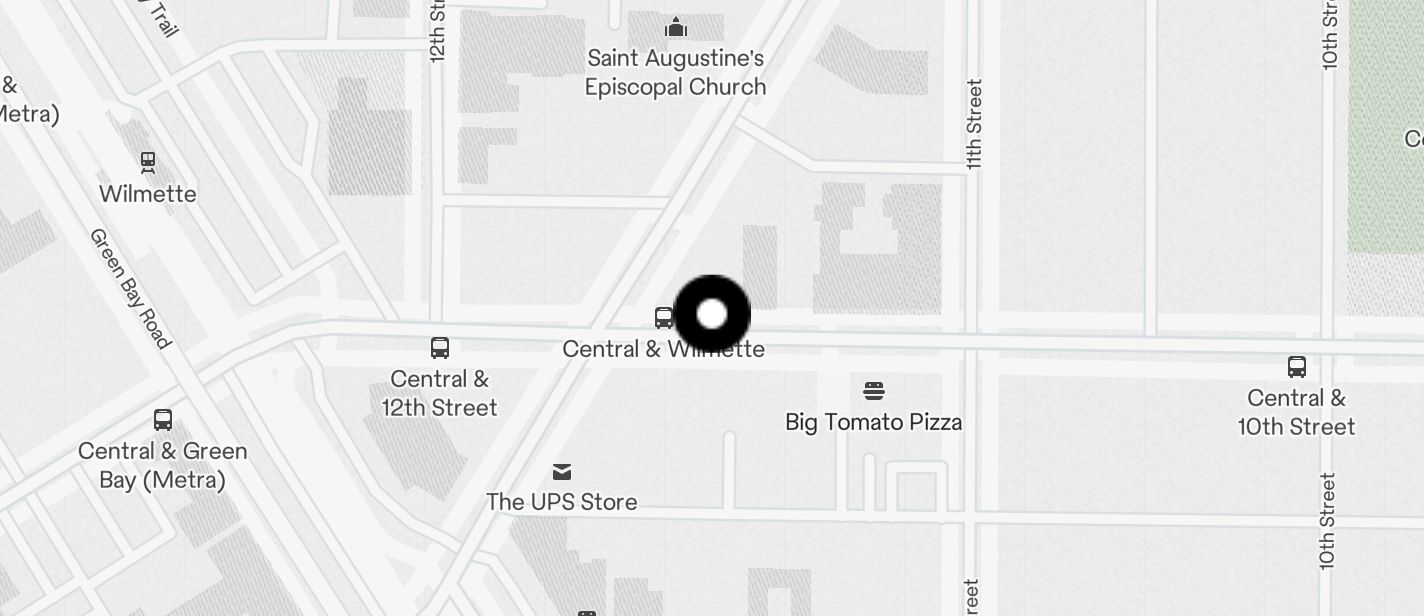Open Big Tomato Pizza on the map

(x=874, y=390)
